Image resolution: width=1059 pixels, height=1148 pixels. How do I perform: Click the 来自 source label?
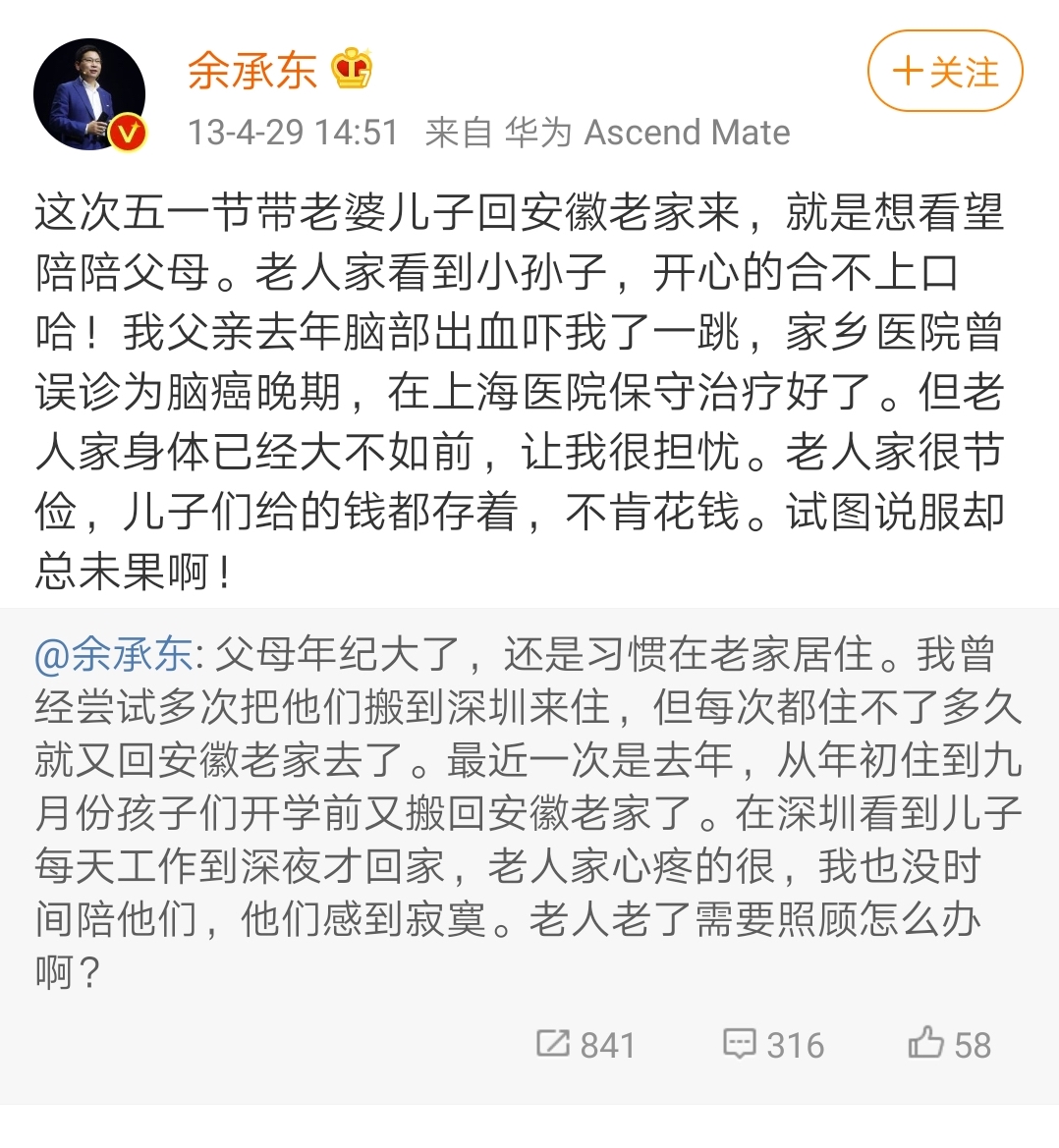(458, 133)
